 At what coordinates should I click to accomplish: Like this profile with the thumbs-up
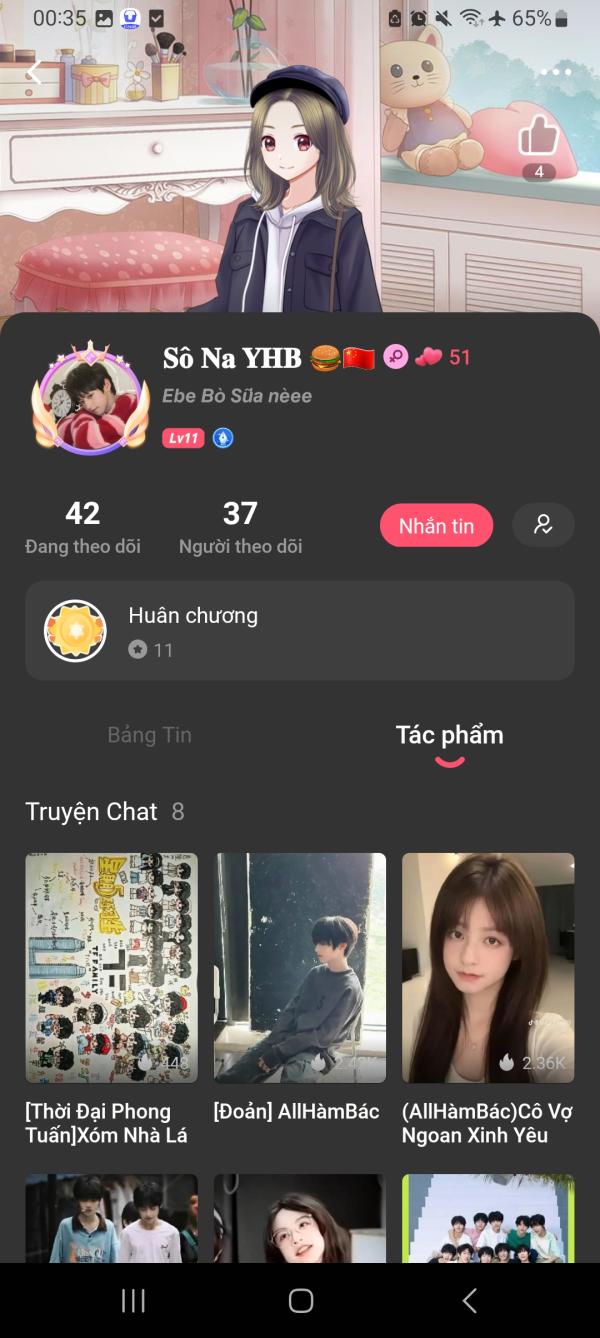(x=539, y=137)
